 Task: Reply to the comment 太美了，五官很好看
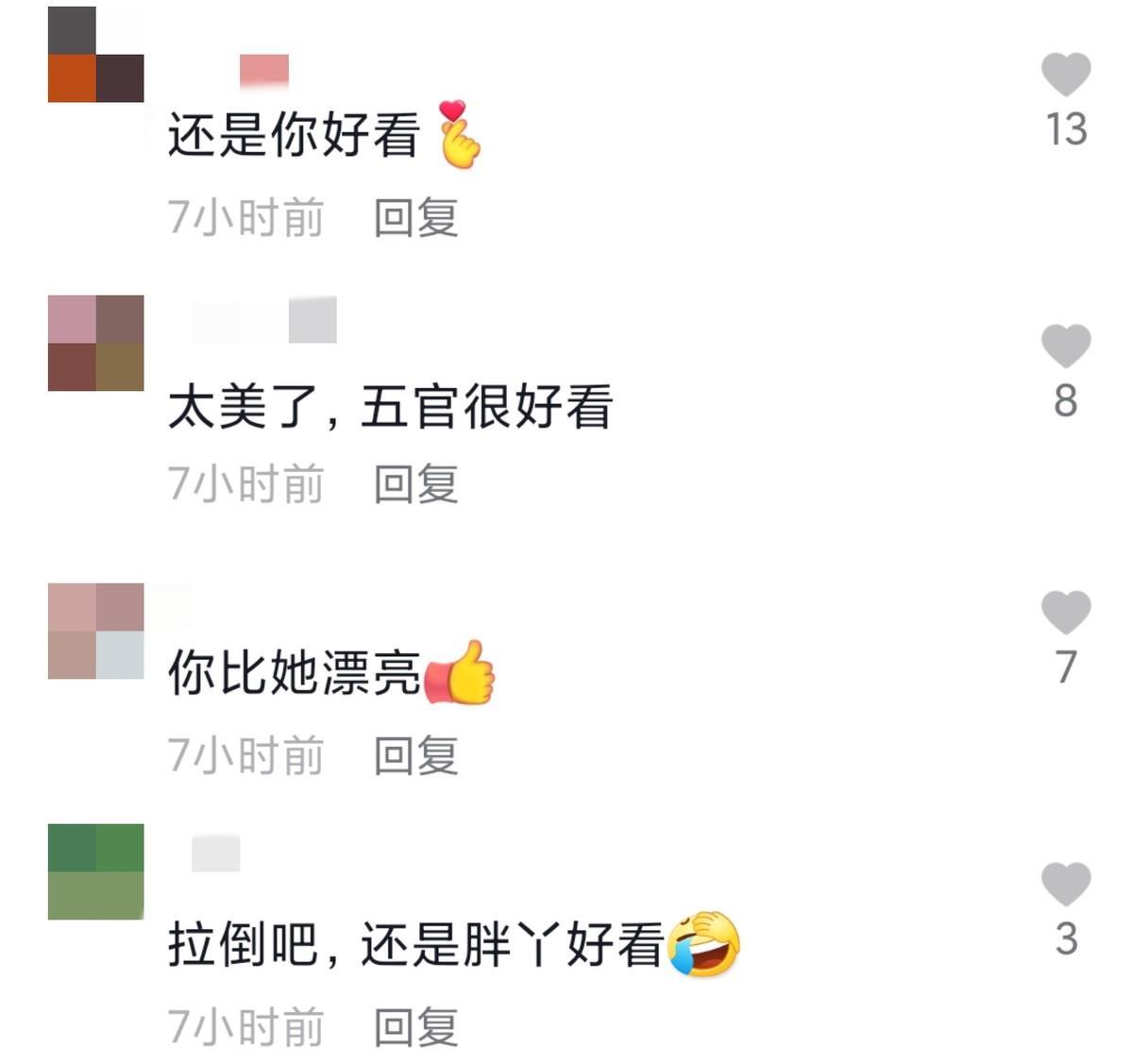tap(415, 484)
